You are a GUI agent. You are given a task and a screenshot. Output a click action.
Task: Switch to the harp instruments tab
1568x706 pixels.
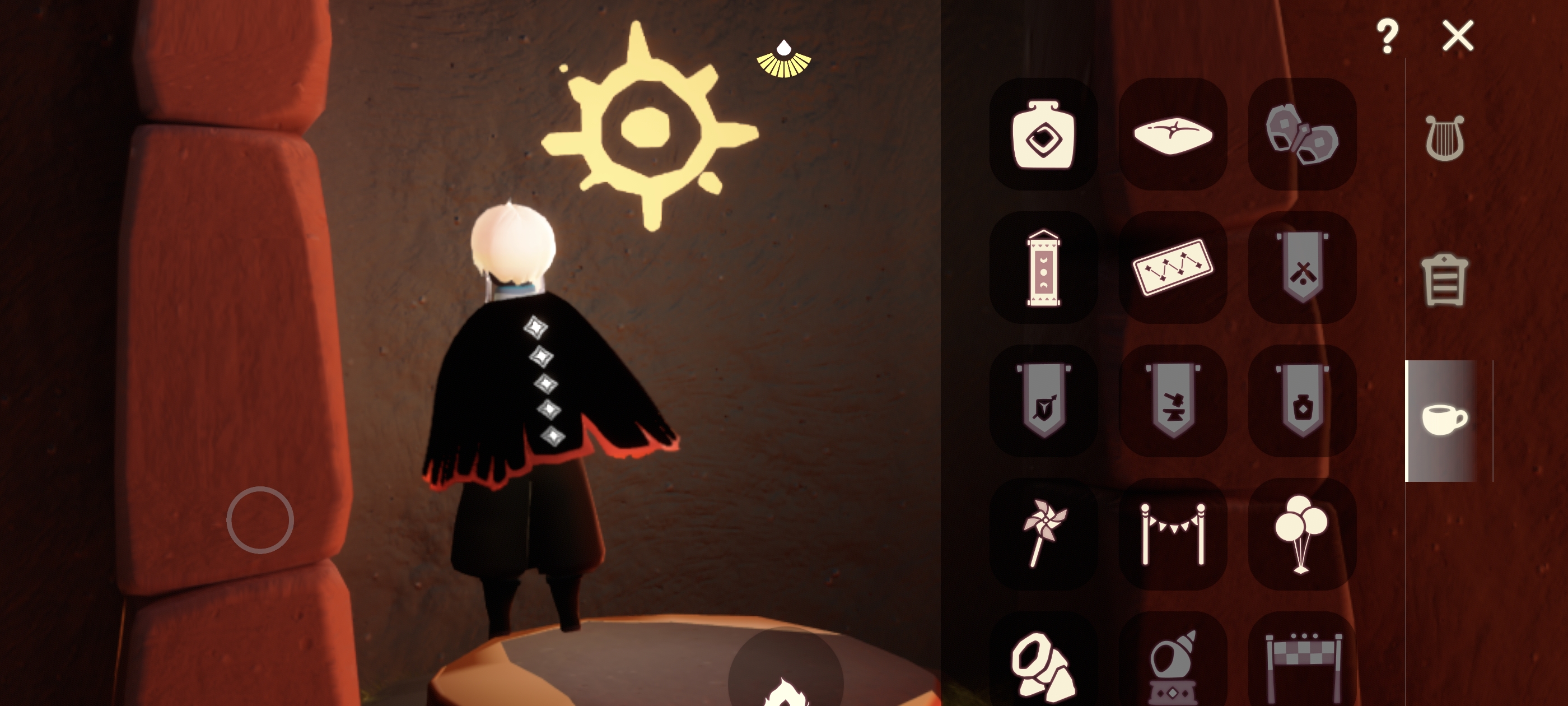(x=1444, y=138)
